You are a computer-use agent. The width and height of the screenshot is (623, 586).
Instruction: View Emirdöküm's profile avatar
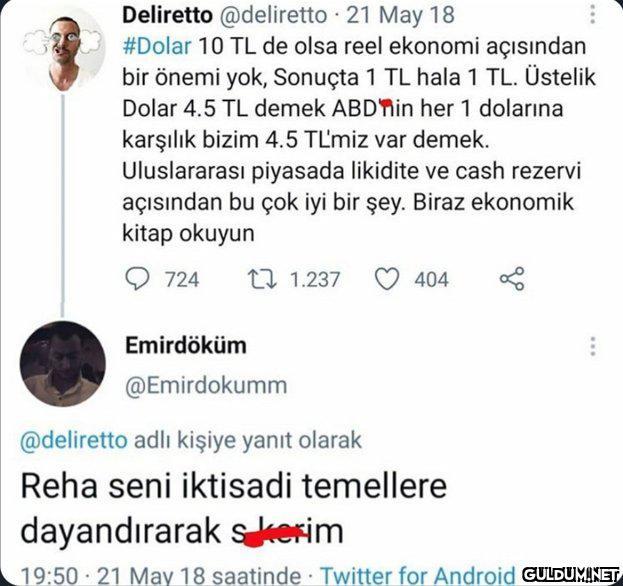tap(62, 363)
